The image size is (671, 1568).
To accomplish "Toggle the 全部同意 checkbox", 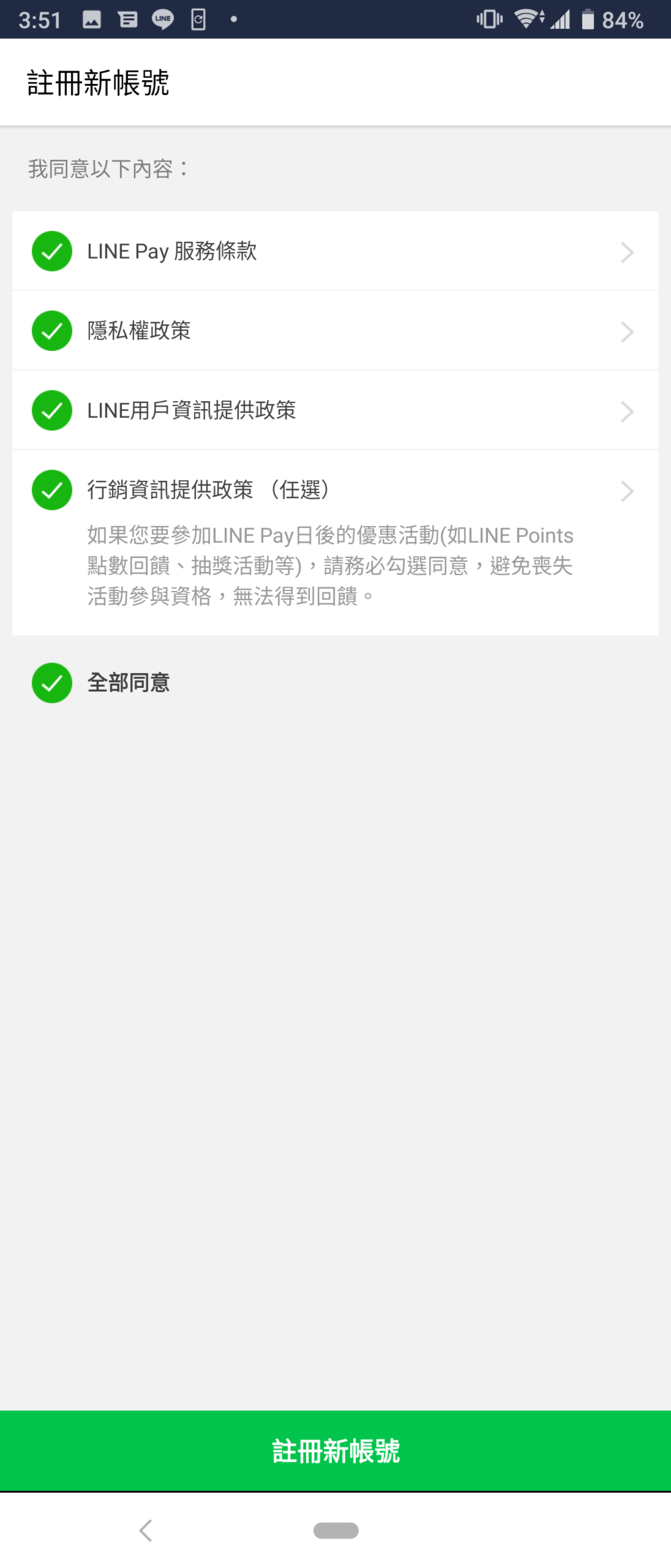I will point(52,683).
